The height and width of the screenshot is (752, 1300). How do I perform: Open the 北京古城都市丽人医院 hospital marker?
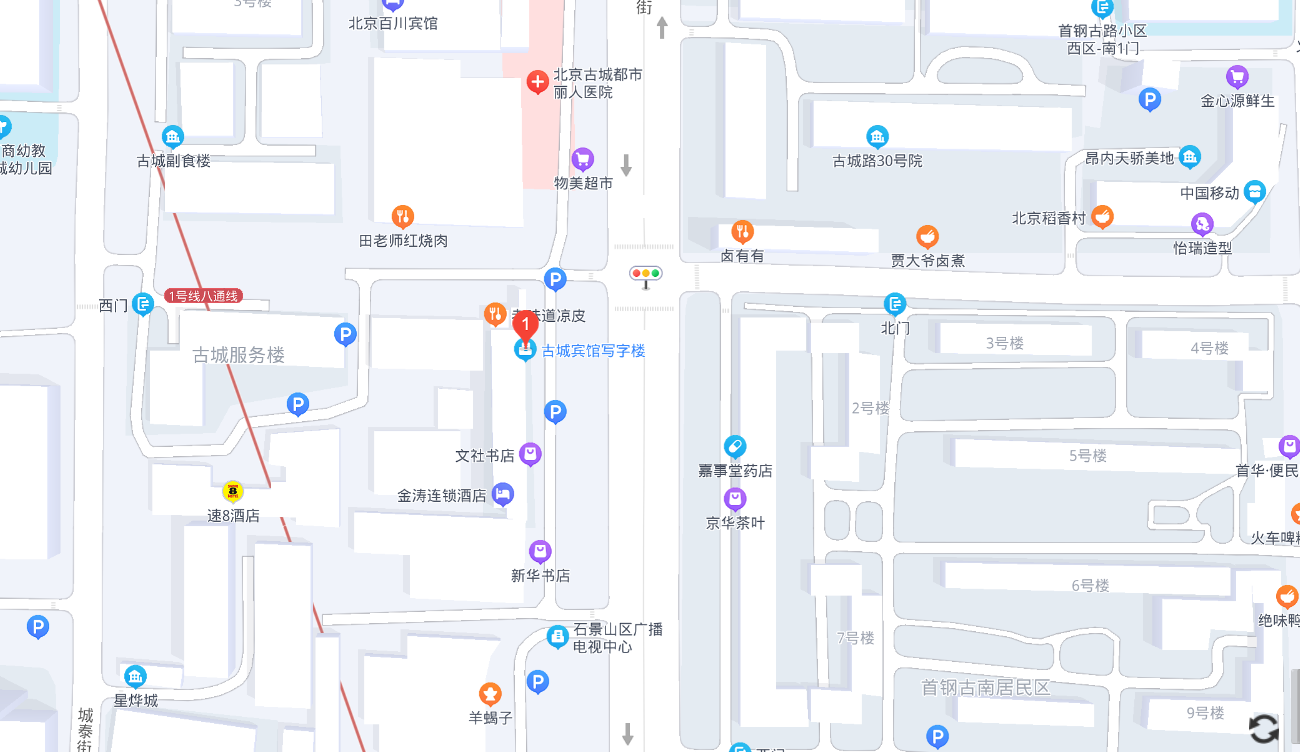coord(537,82)
